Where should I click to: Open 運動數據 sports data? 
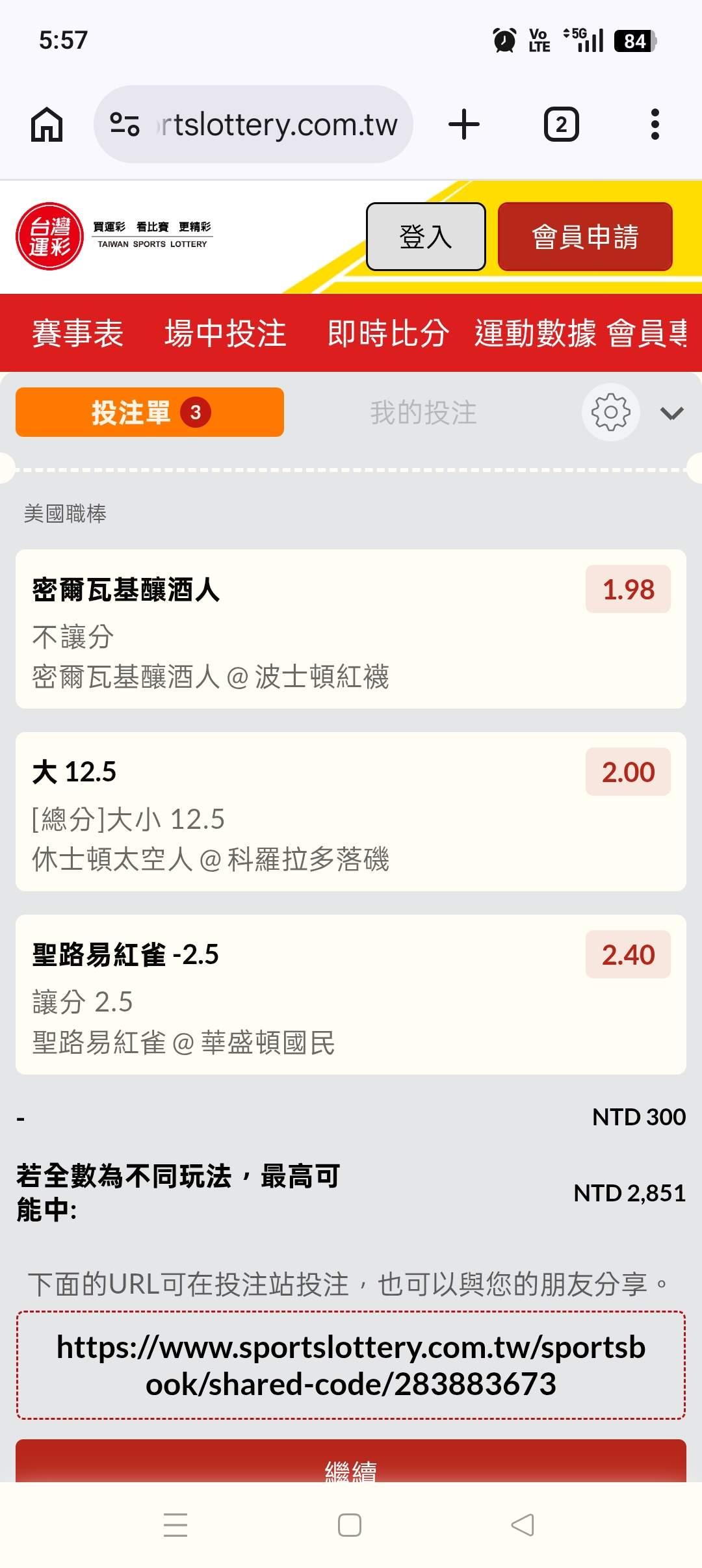click(535, 333)
